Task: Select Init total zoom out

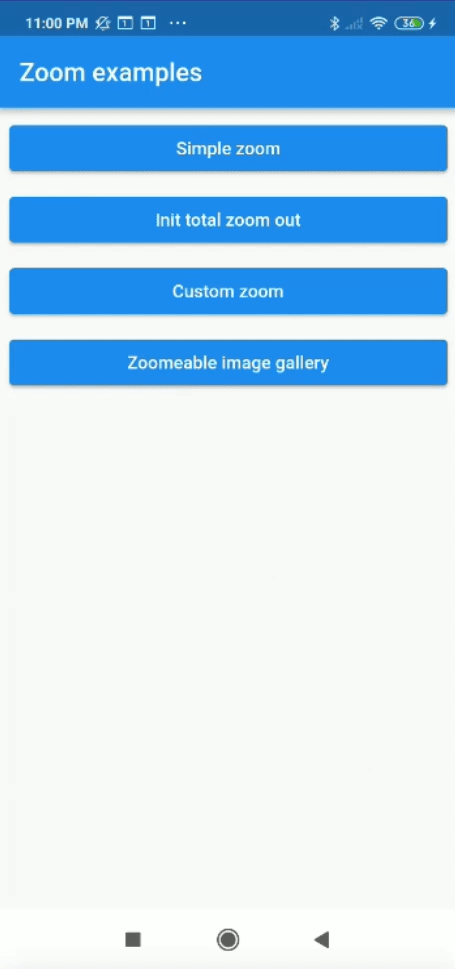Action: pos(228,220)
